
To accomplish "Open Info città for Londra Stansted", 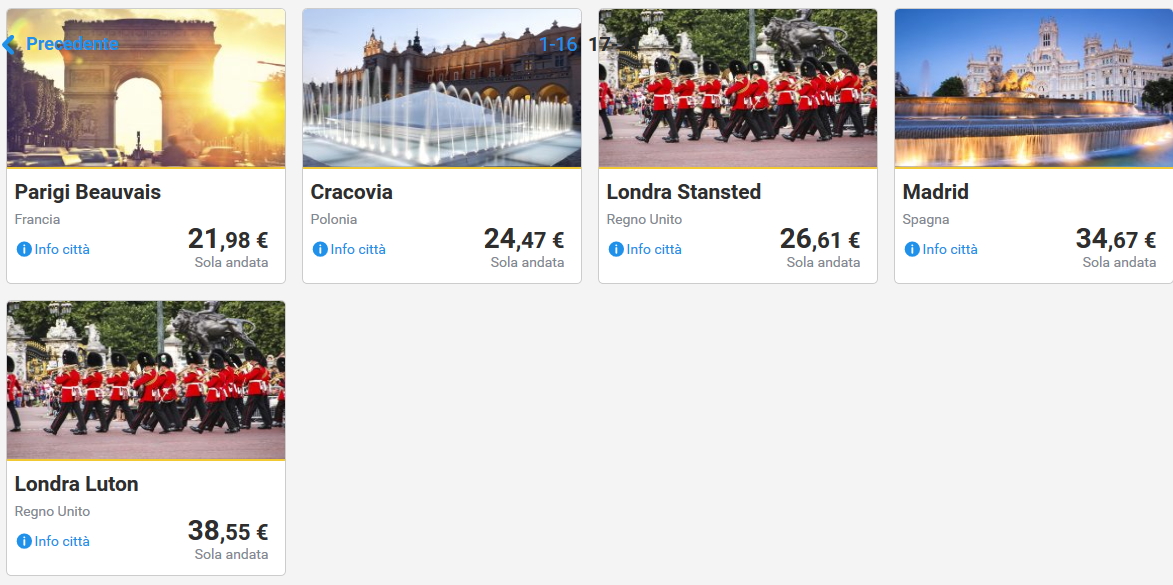I will pyautogui.click(x=646, y=249).
